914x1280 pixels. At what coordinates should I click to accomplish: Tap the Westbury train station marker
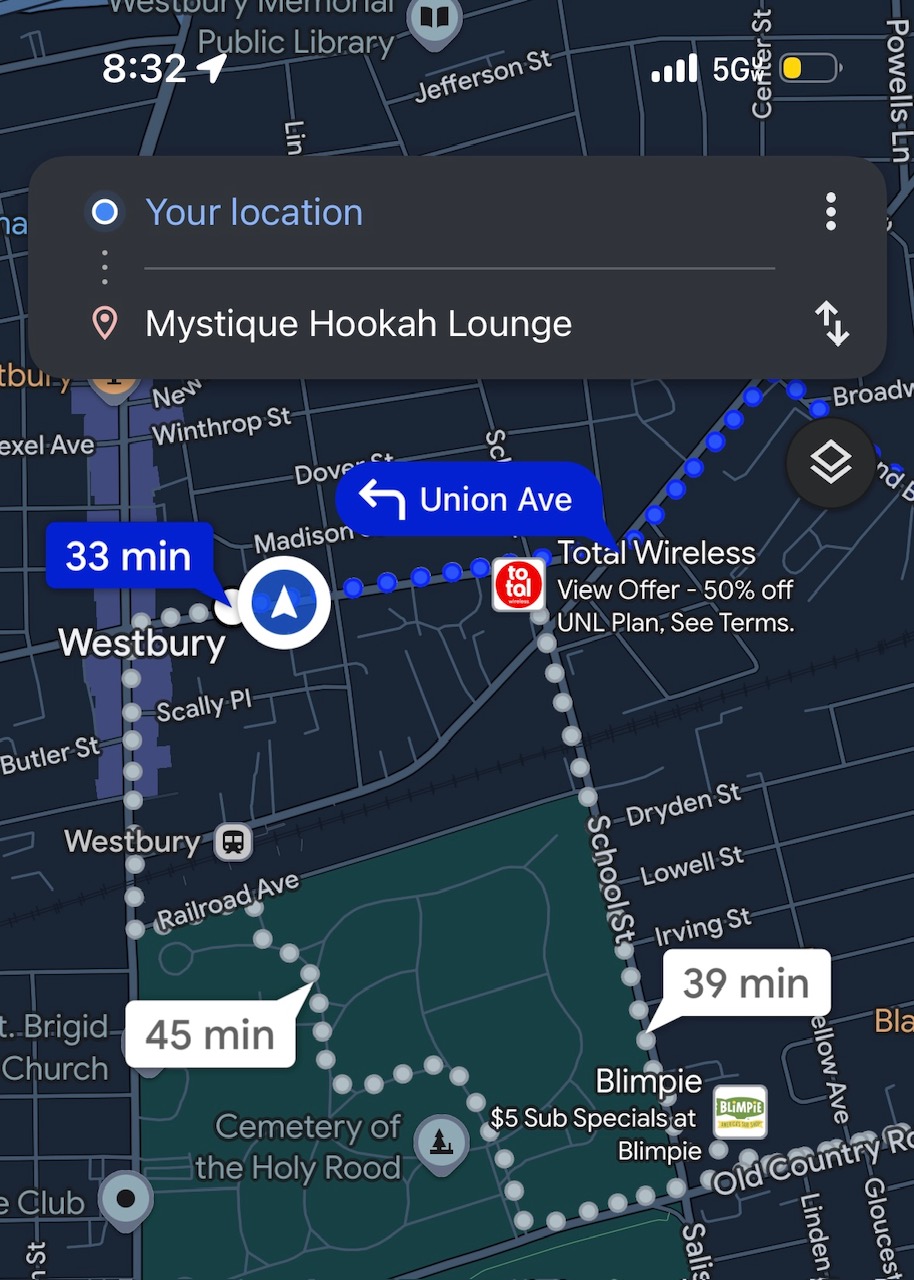coord(233,842)
